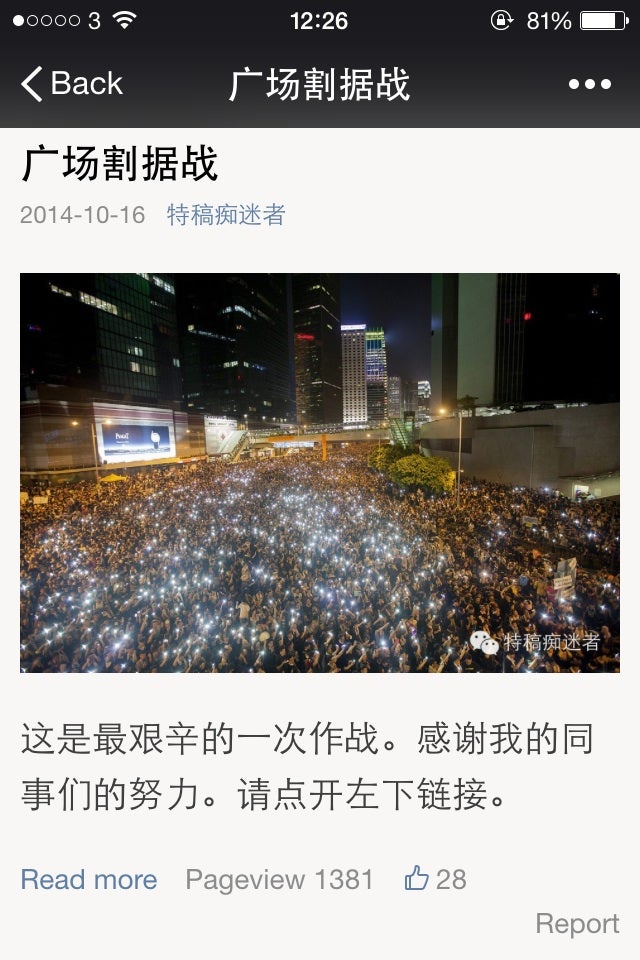View the crowd photo in the article
The height and width of the screenshot is (960, 640).
[320, 472]
